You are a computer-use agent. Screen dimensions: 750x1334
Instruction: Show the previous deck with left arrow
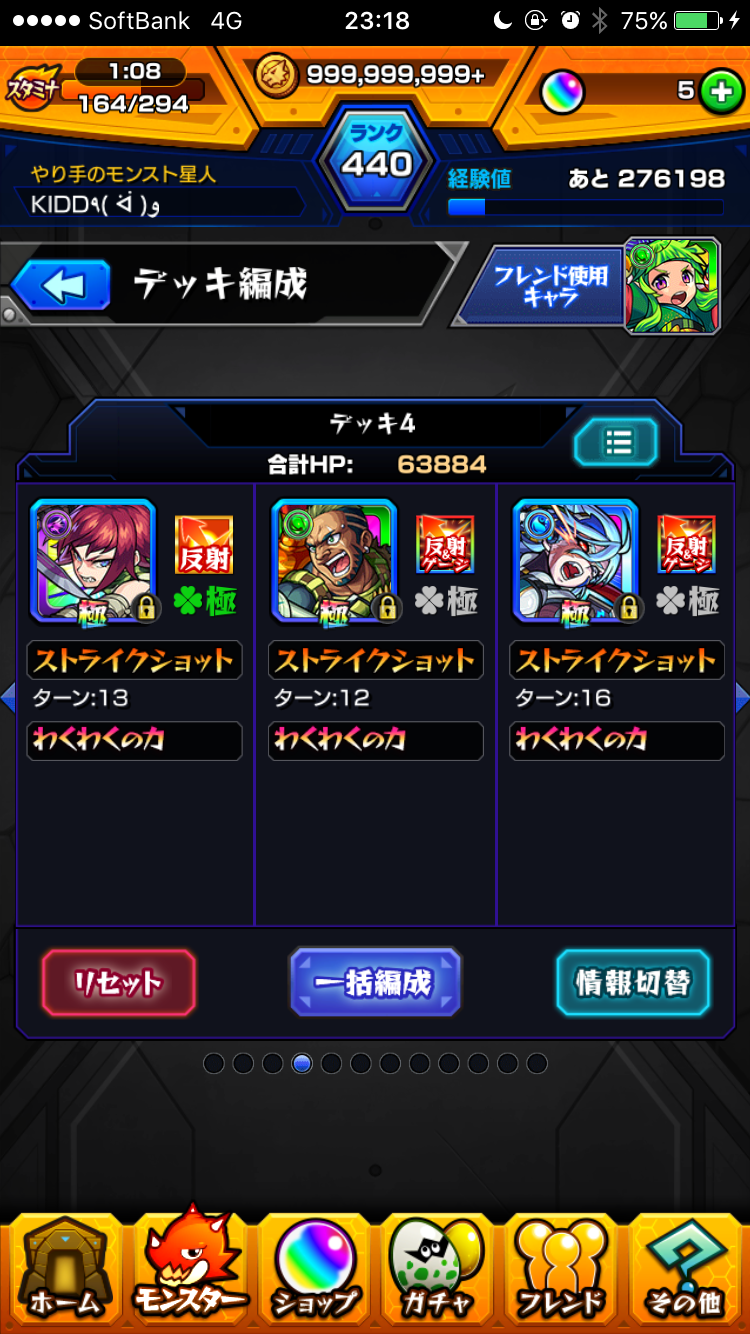coord(8,698)
